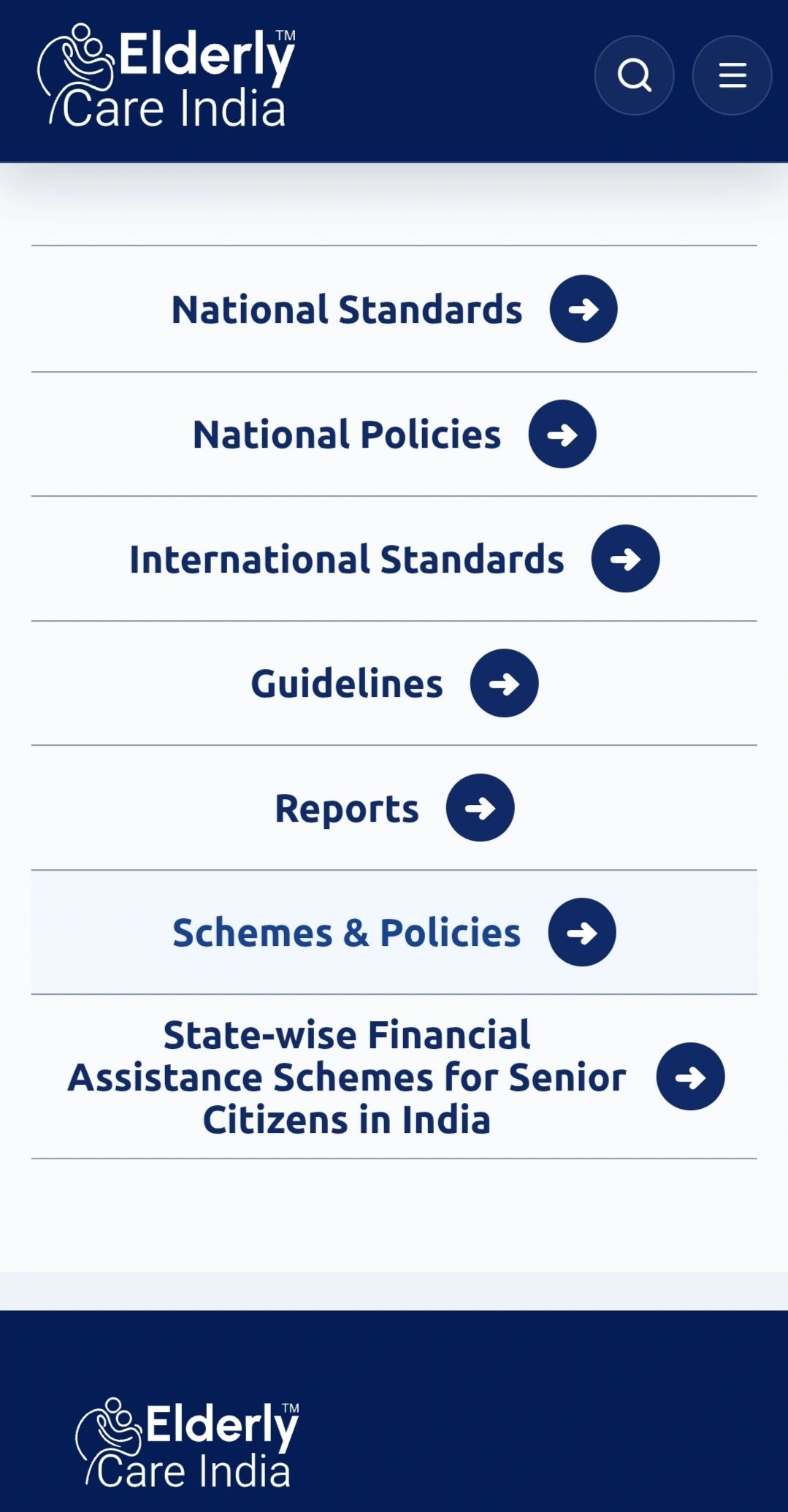Image resolution: width=788 pixels, height=1512 pixels.
Task: Open International Standards
Action: pyautogui.click(x=394, y=559)
